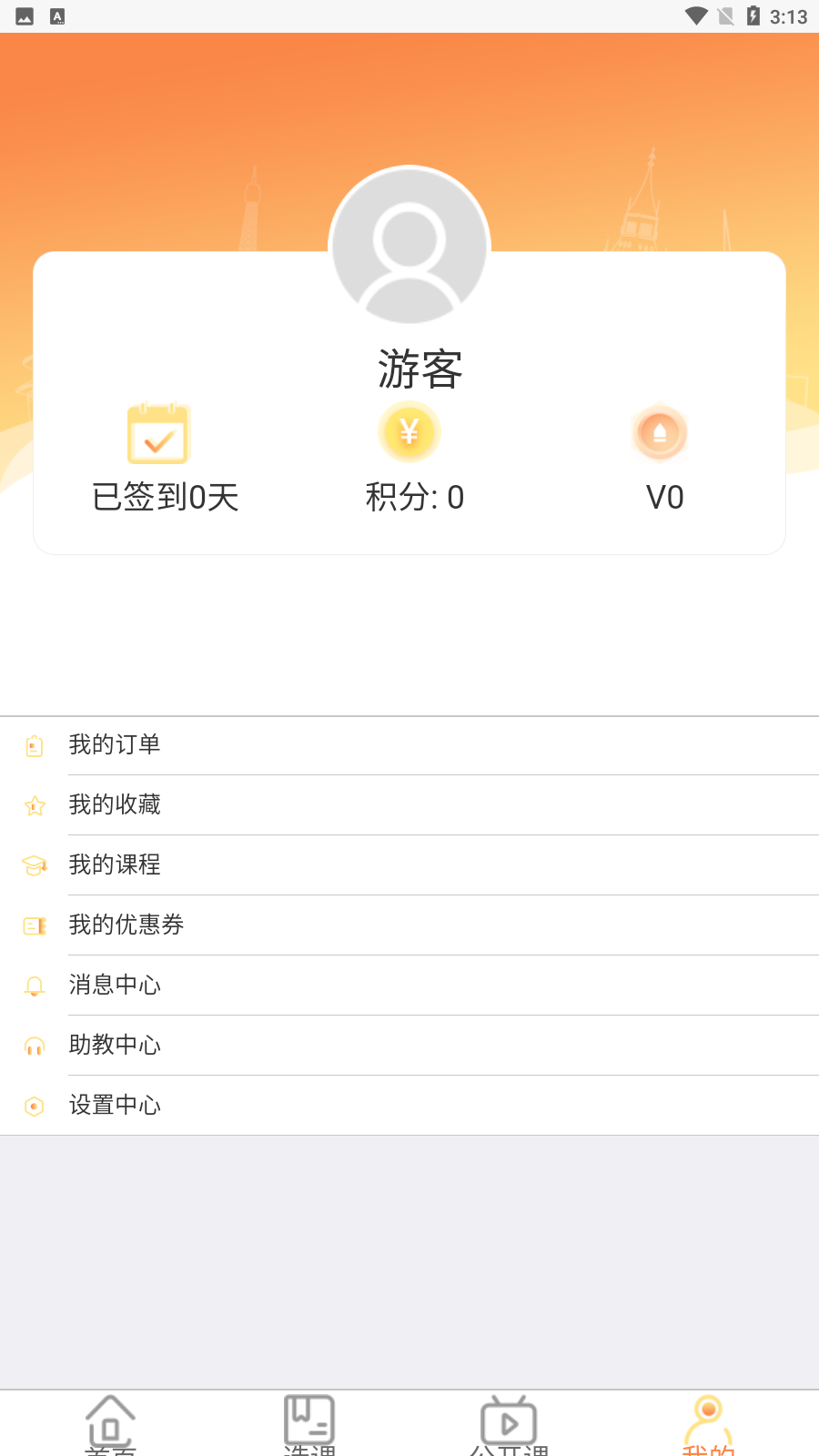Tap the guest profile avatar

coord(409,246)
